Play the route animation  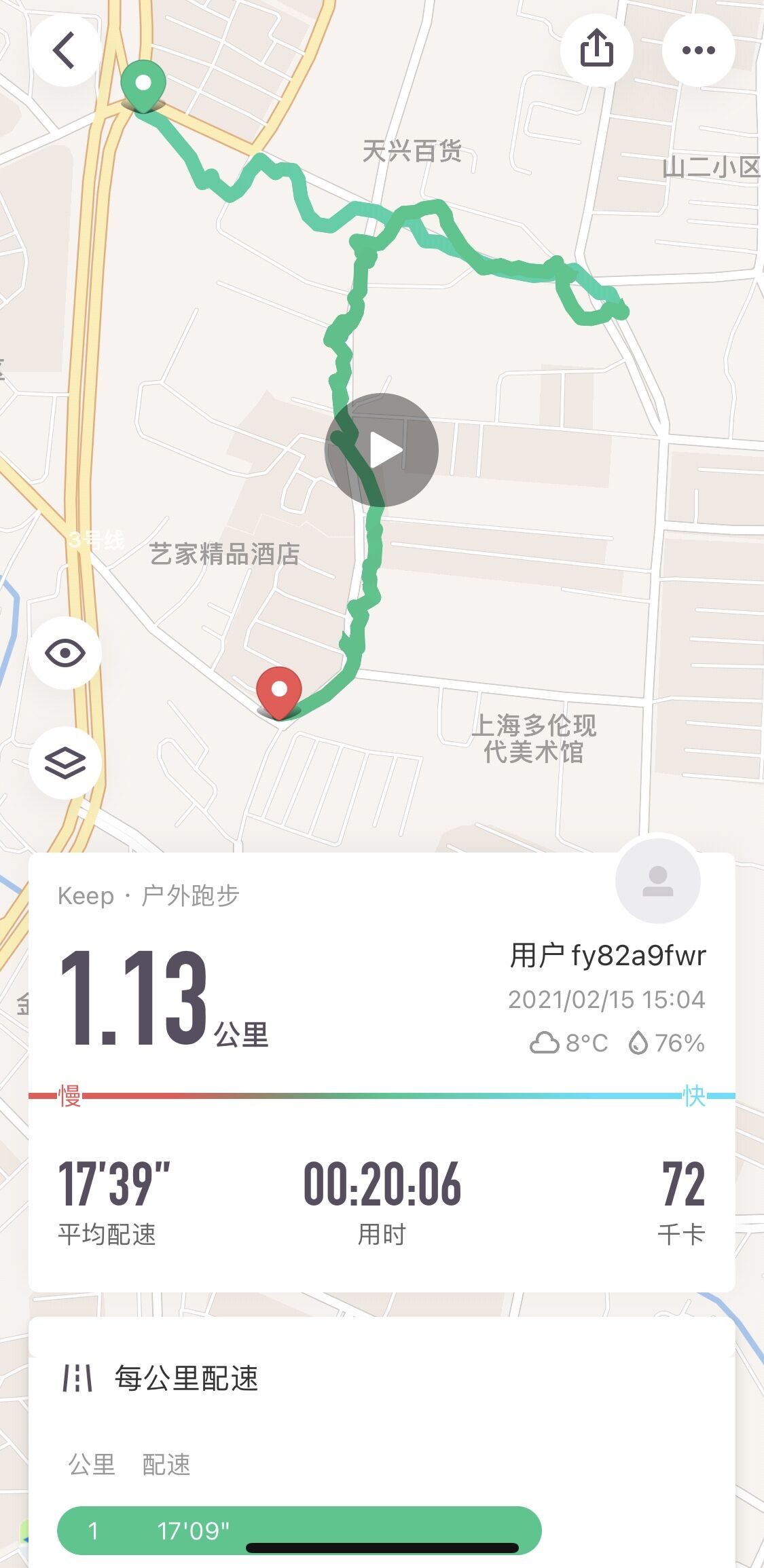(x=382, y=450)
